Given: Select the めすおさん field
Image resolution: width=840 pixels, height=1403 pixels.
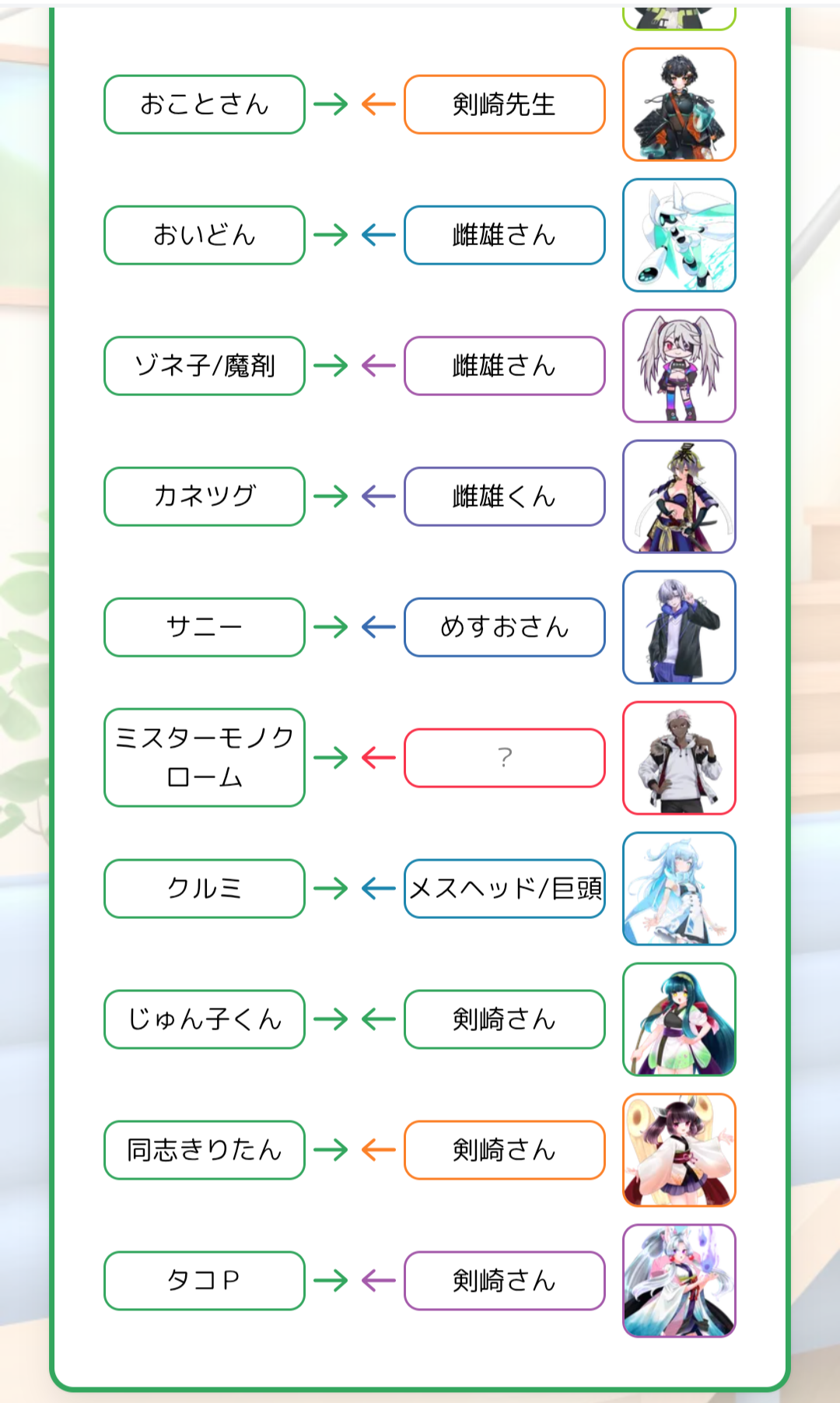Looking at the screenshot, I should click(505, 627).
